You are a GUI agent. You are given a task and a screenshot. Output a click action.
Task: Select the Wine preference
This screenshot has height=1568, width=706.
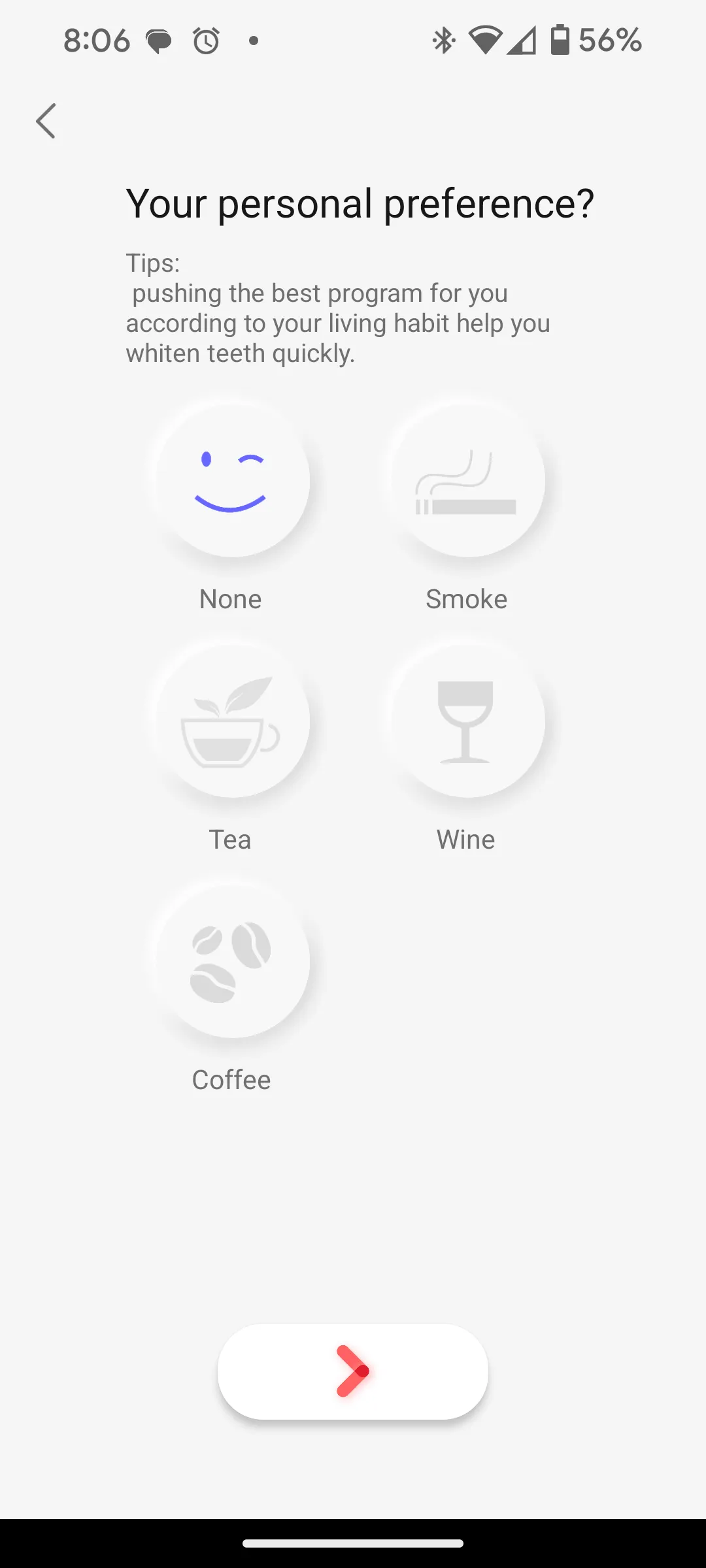click(467, 721)
